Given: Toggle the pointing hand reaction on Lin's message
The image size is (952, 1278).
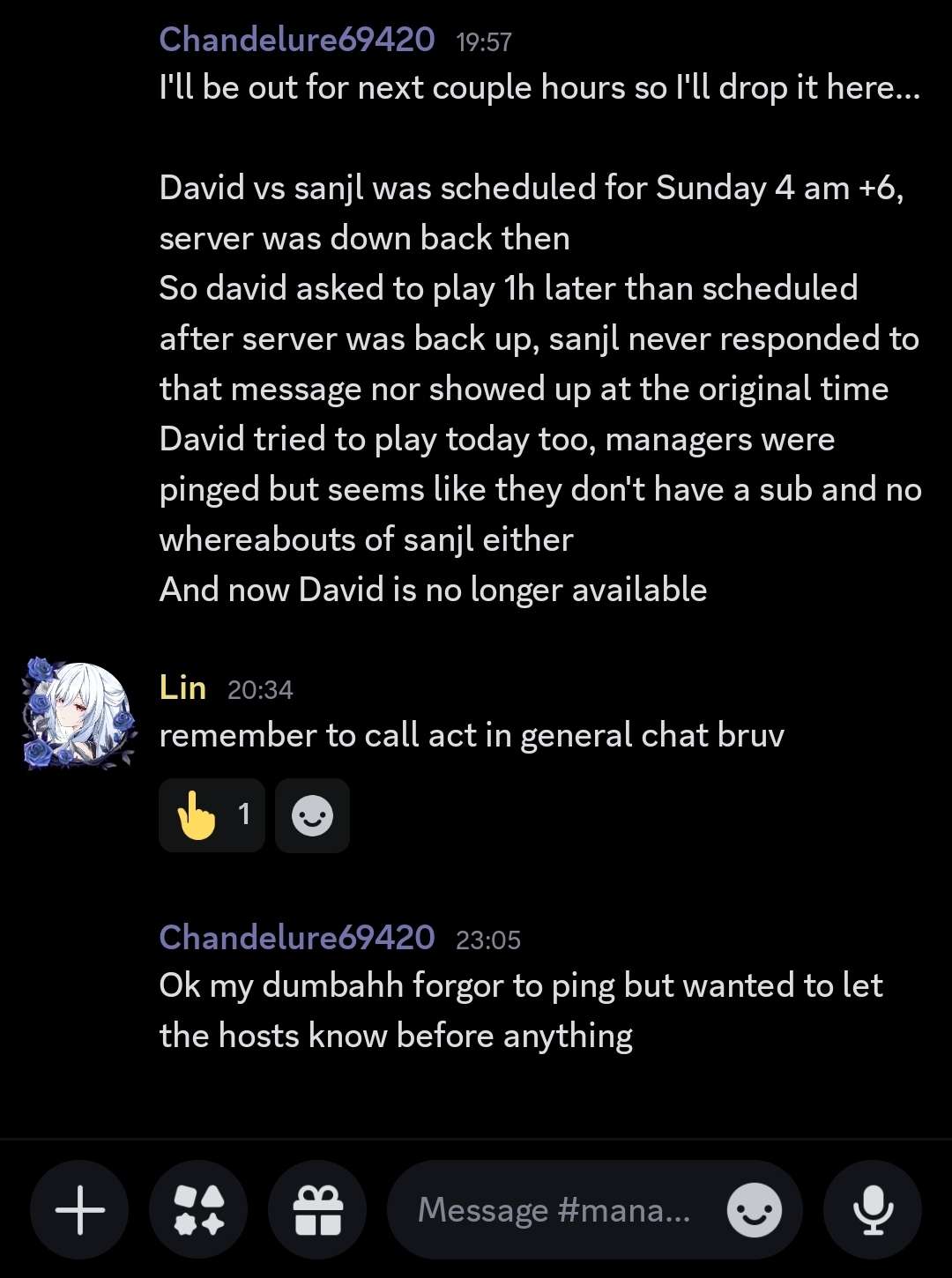Looking at the screenshot, I should pos(212,815).
